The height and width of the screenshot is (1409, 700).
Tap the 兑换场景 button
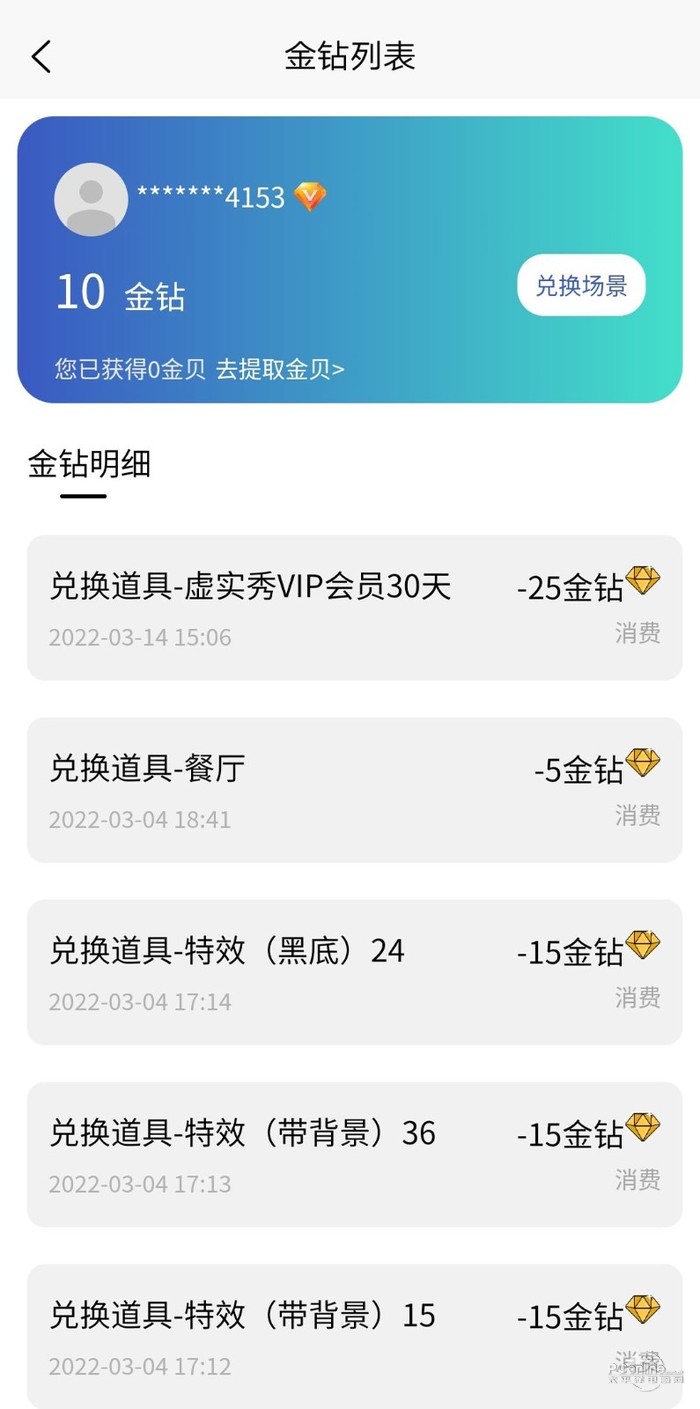pyautogui.click(x=581, y=286)
